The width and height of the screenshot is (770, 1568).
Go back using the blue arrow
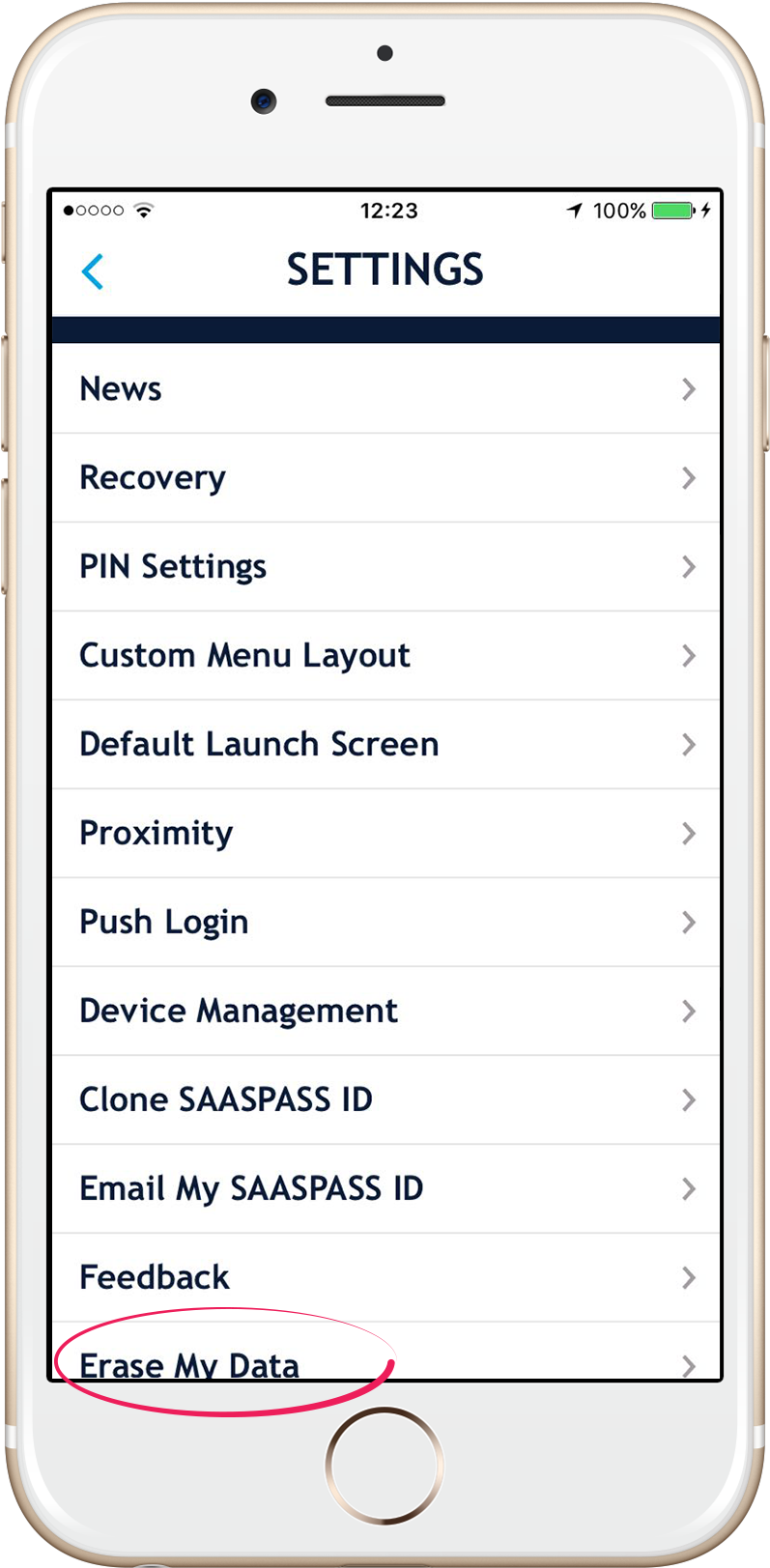(x=93, y=271)
